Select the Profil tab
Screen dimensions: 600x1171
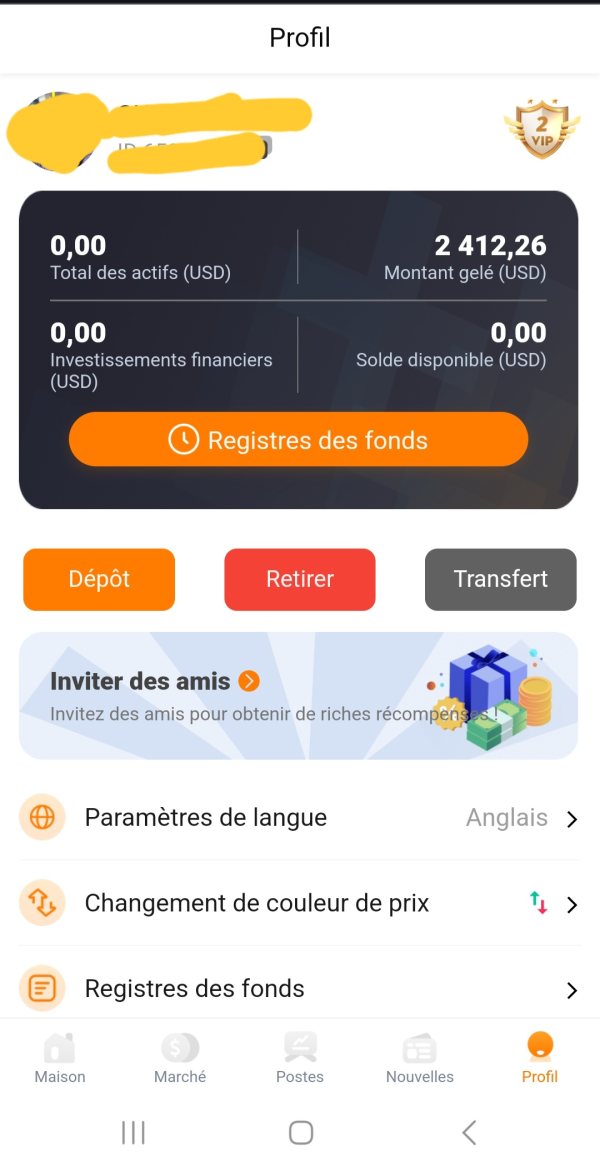pyautogui.click(x=539, y=1057)
